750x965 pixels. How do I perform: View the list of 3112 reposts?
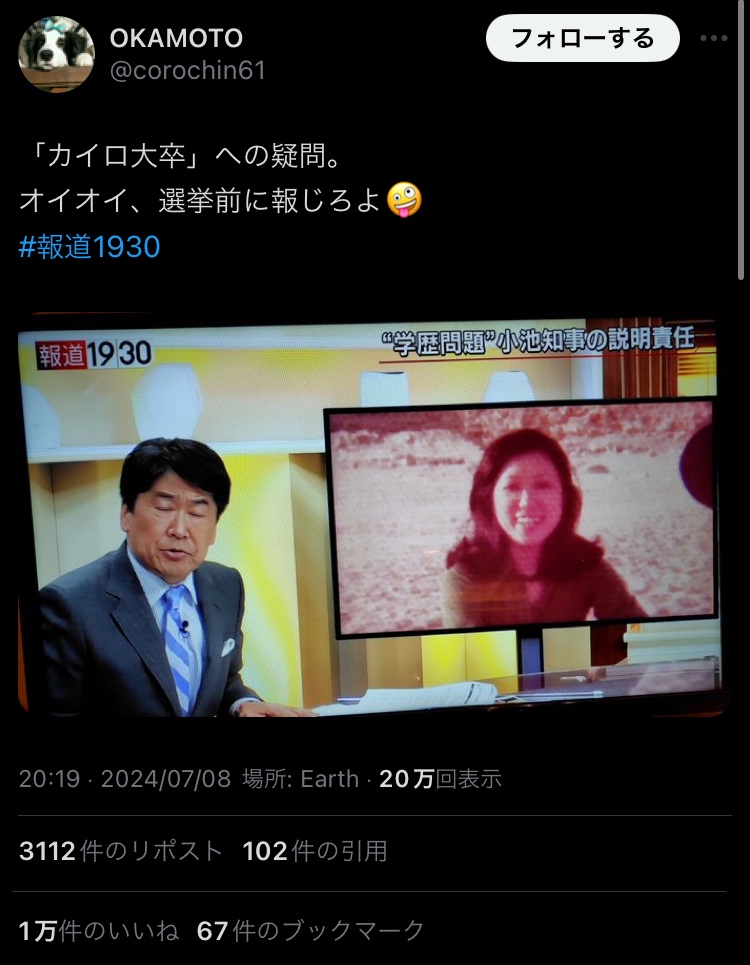pyautogui.click(x=120, y=851)
